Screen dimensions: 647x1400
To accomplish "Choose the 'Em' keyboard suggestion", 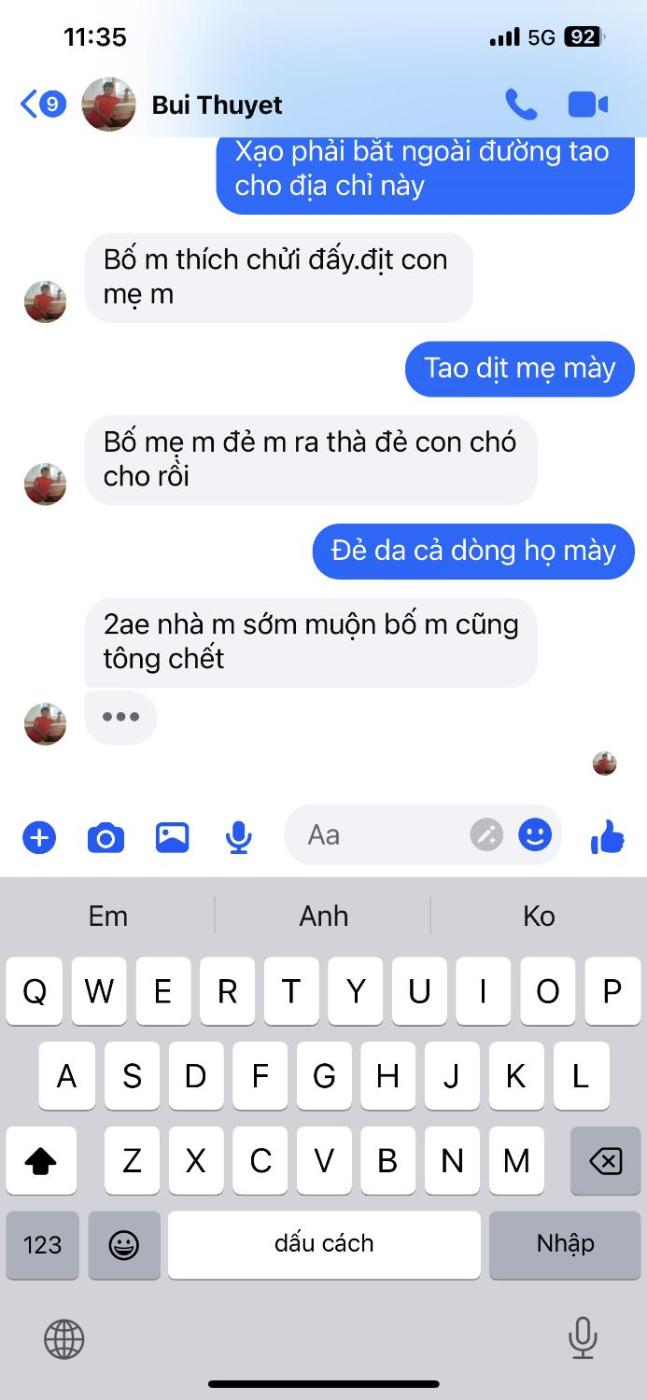I will [108, 916].
